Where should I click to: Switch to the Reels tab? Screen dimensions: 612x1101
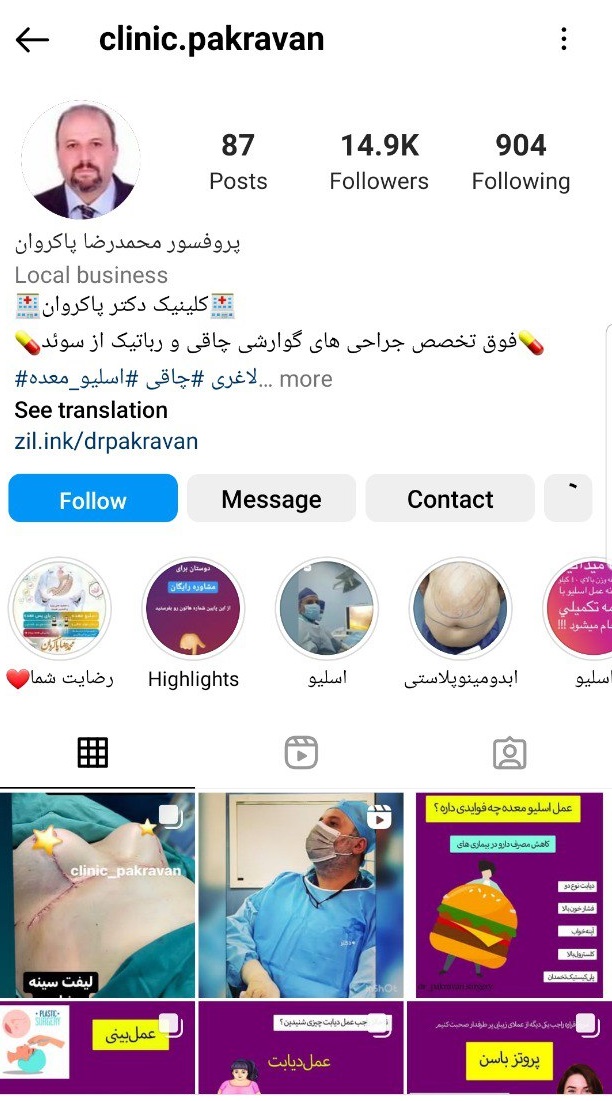[301, 753]
